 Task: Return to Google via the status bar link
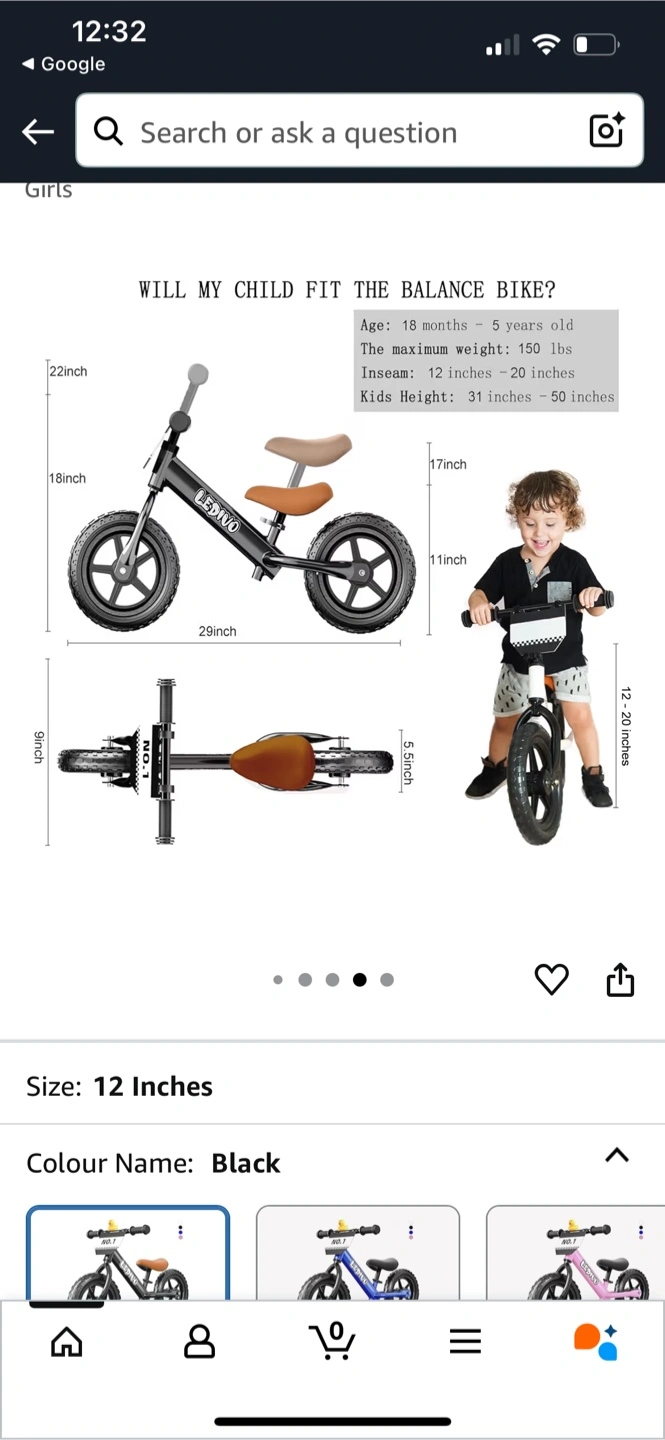point(63,64)
